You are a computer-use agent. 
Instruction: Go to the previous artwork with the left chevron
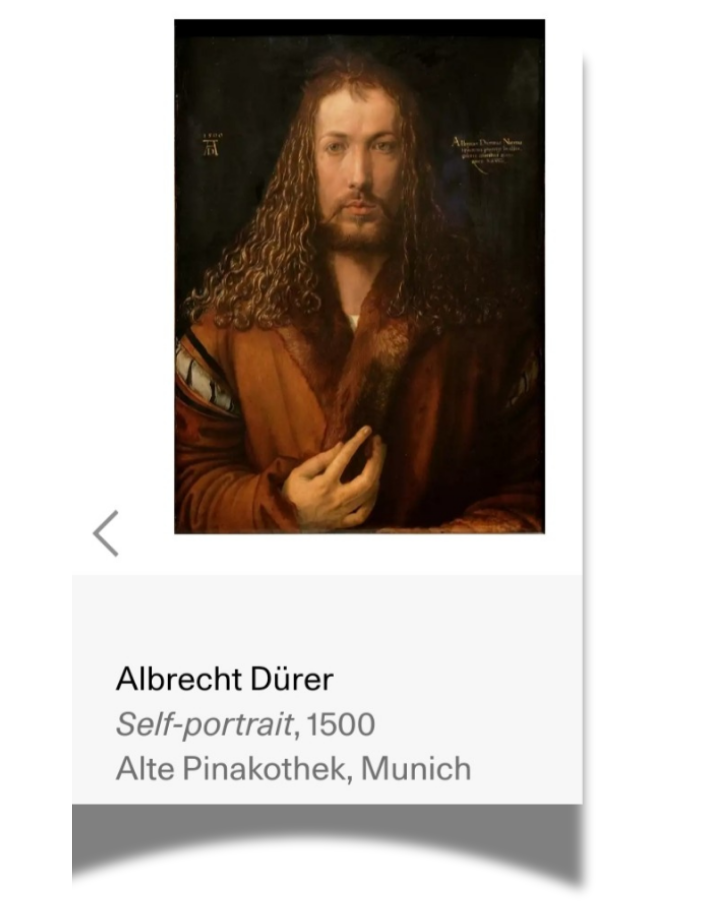[x=106, y=533]
